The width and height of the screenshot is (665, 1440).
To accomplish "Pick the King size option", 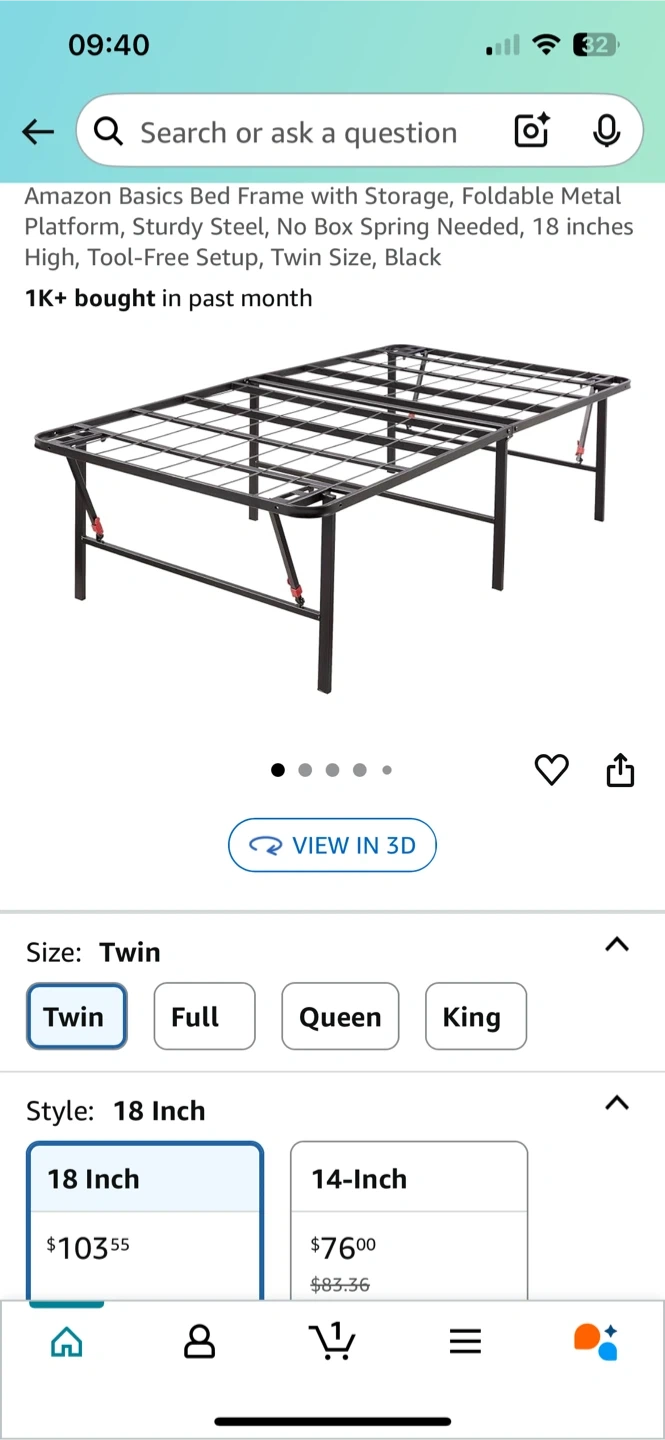I will (x=475, y=1016).
